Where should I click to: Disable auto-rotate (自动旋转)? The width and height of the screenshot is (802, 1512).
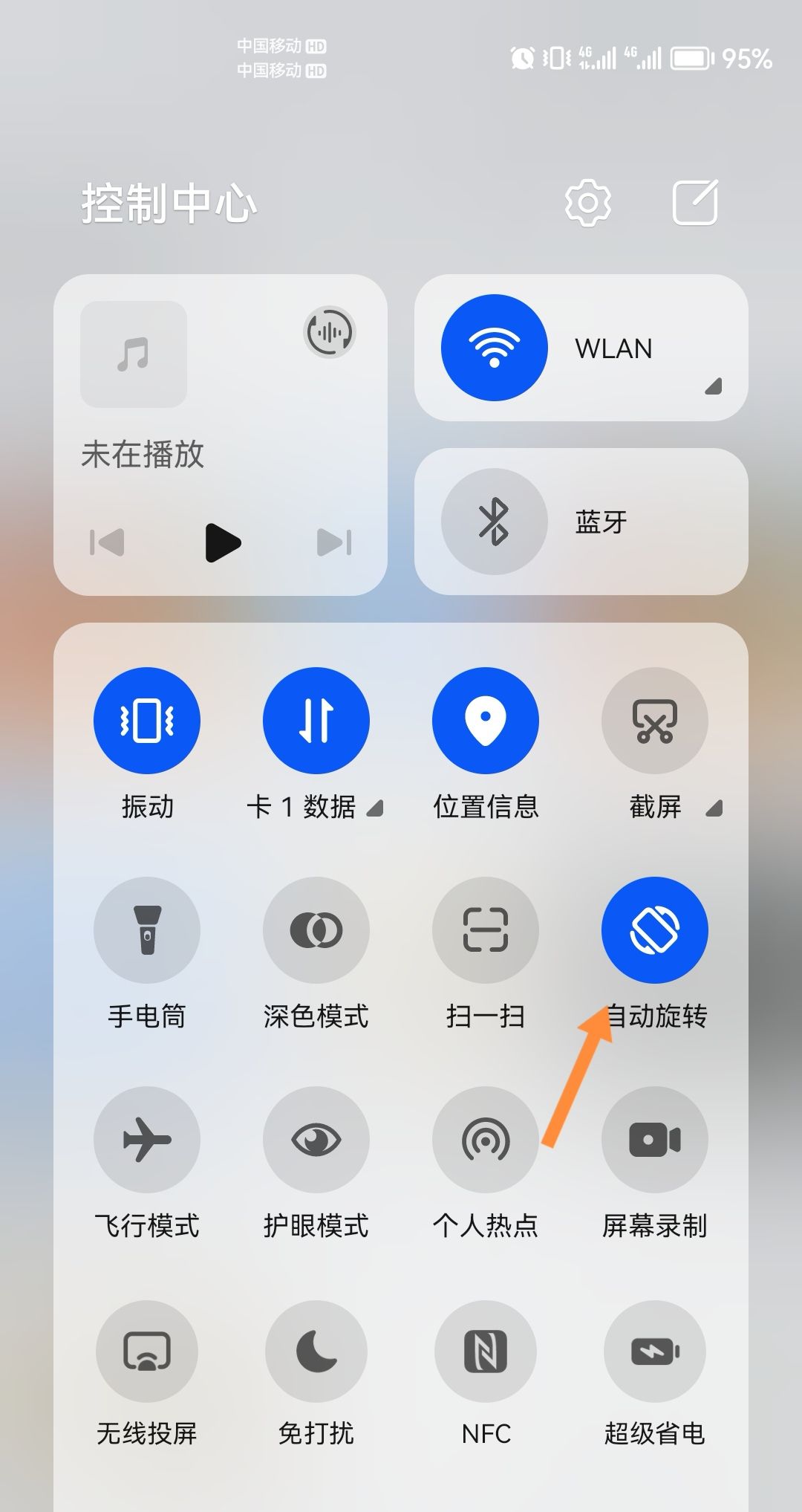tap(654, 929)
